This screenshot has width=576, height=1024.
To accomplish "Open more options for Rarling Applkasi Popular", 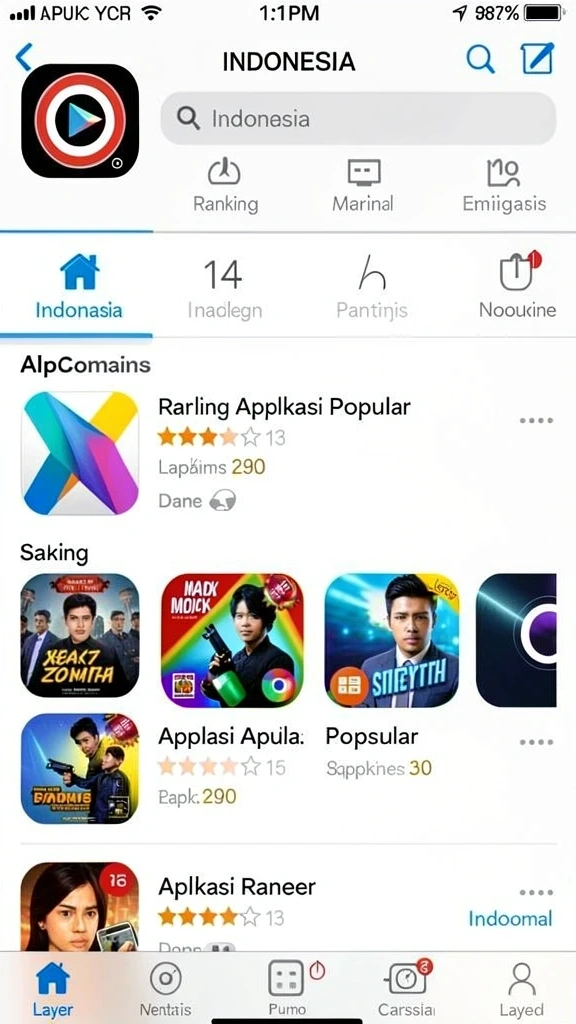I will coord(536,421).
